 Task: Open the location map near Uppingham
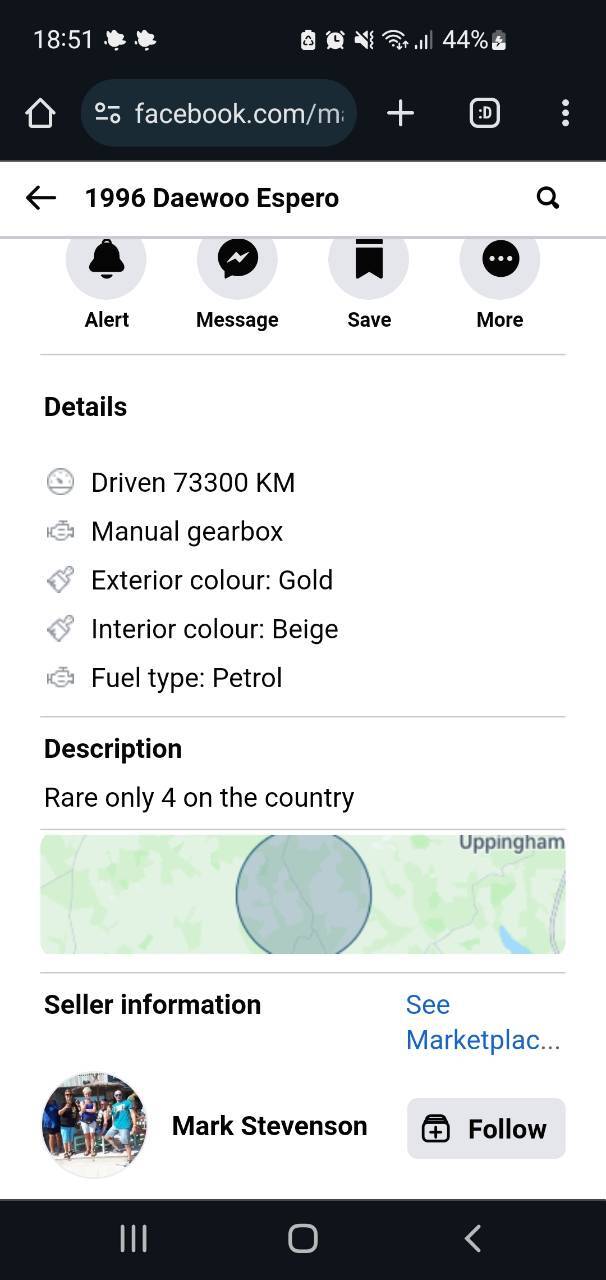(x=303, y=894)
